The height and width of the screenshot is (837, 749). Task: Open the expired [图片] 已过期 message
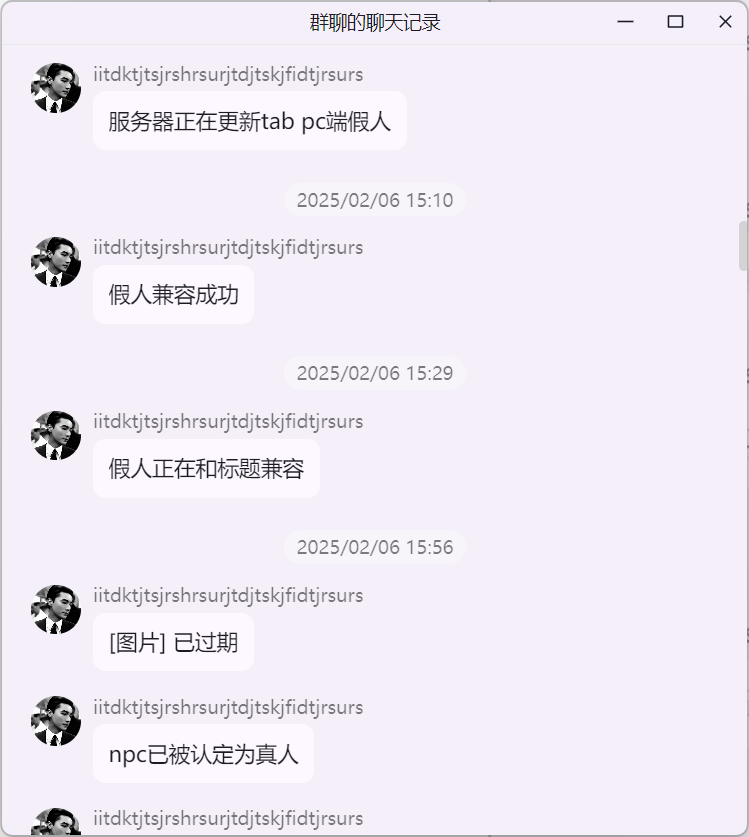(x=173, y=642)
